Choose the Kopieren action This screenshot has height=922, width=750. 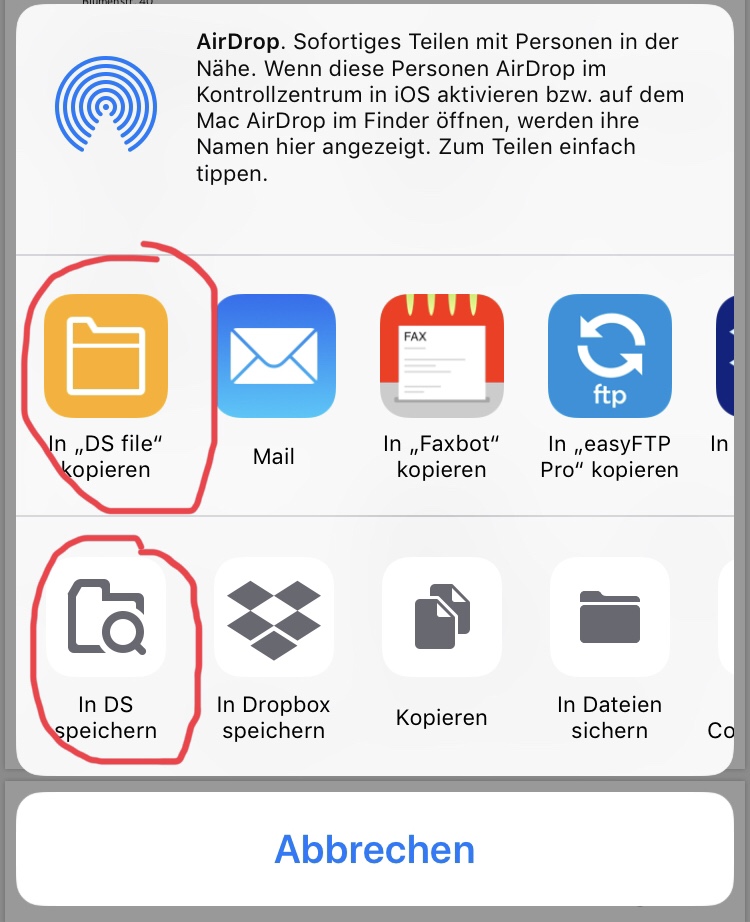click(x=441, y=617)
